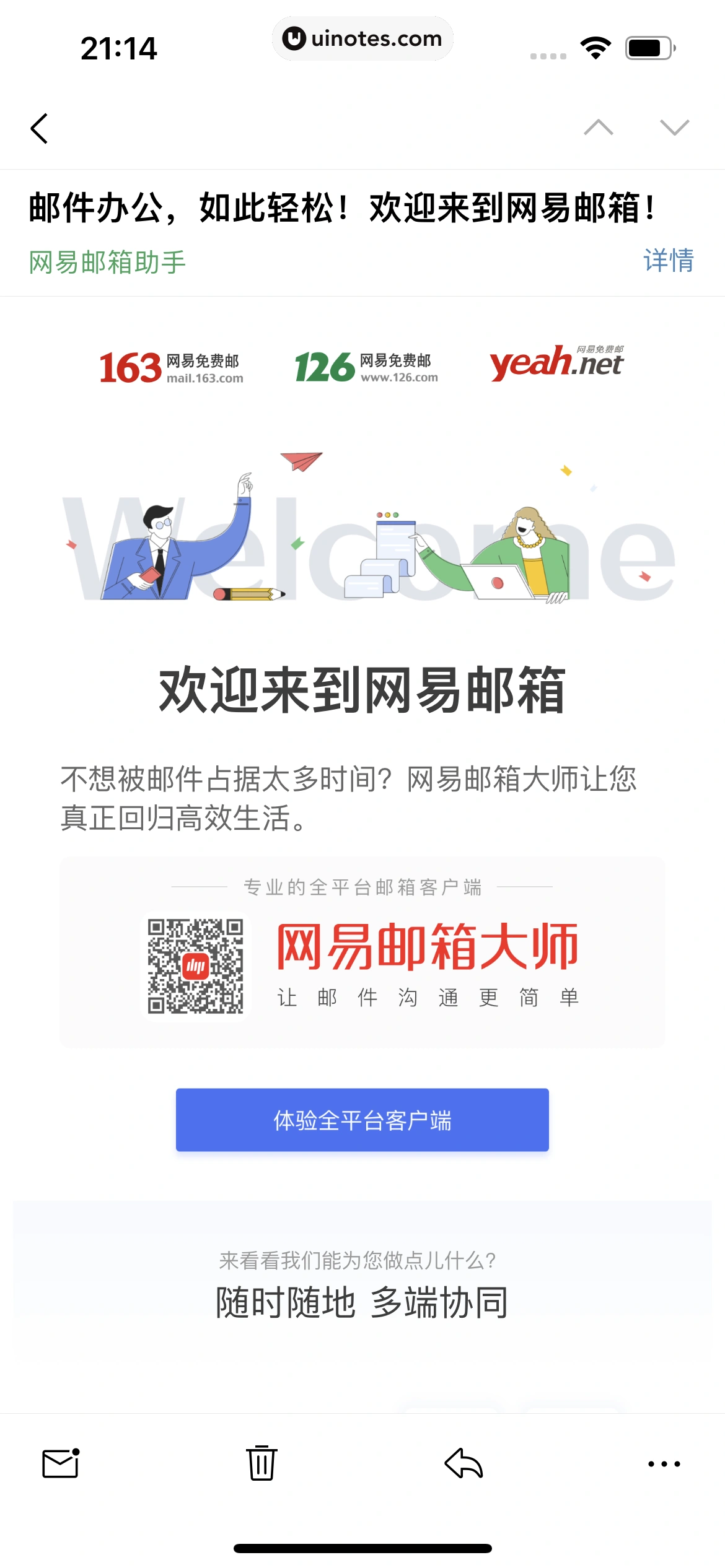Open the 详情 details link

point(668,260)
